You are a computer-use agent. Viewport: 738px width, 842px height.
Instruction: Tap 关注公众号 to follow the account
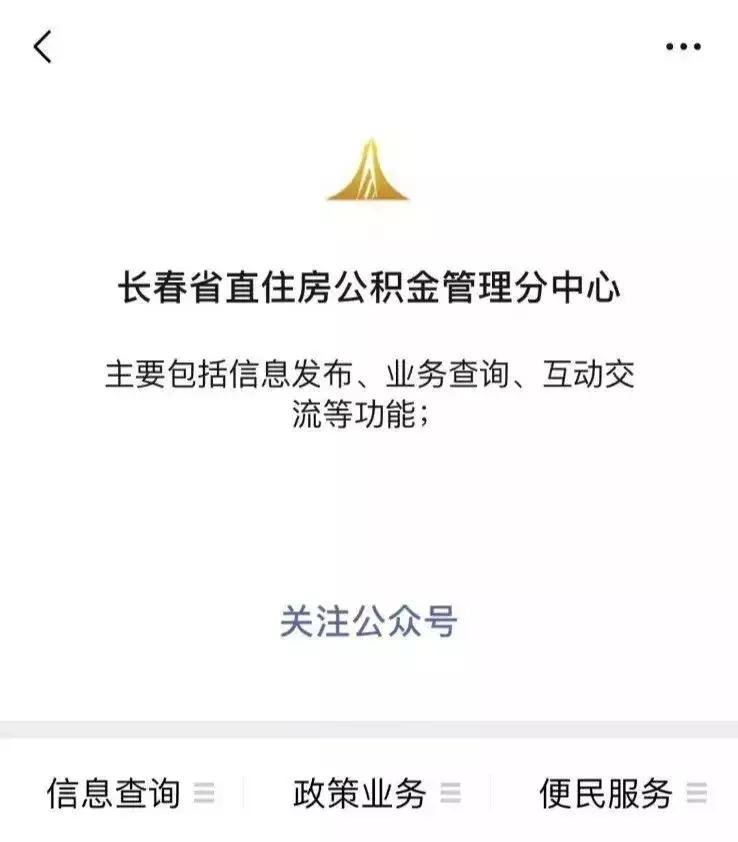369,620
